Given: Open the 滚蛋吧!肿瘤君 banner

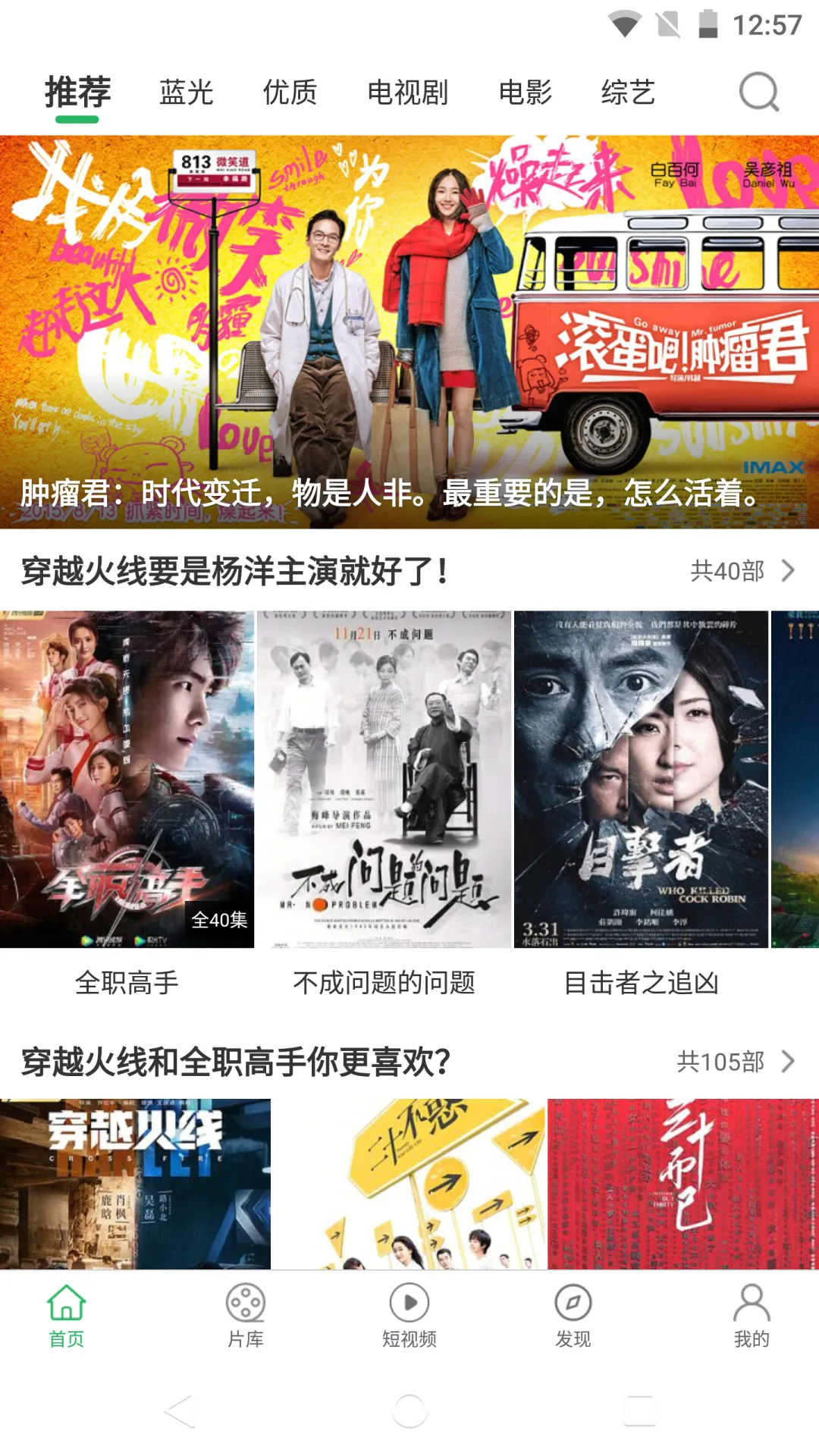Looking at the screenshot, I should pos(409,332).
